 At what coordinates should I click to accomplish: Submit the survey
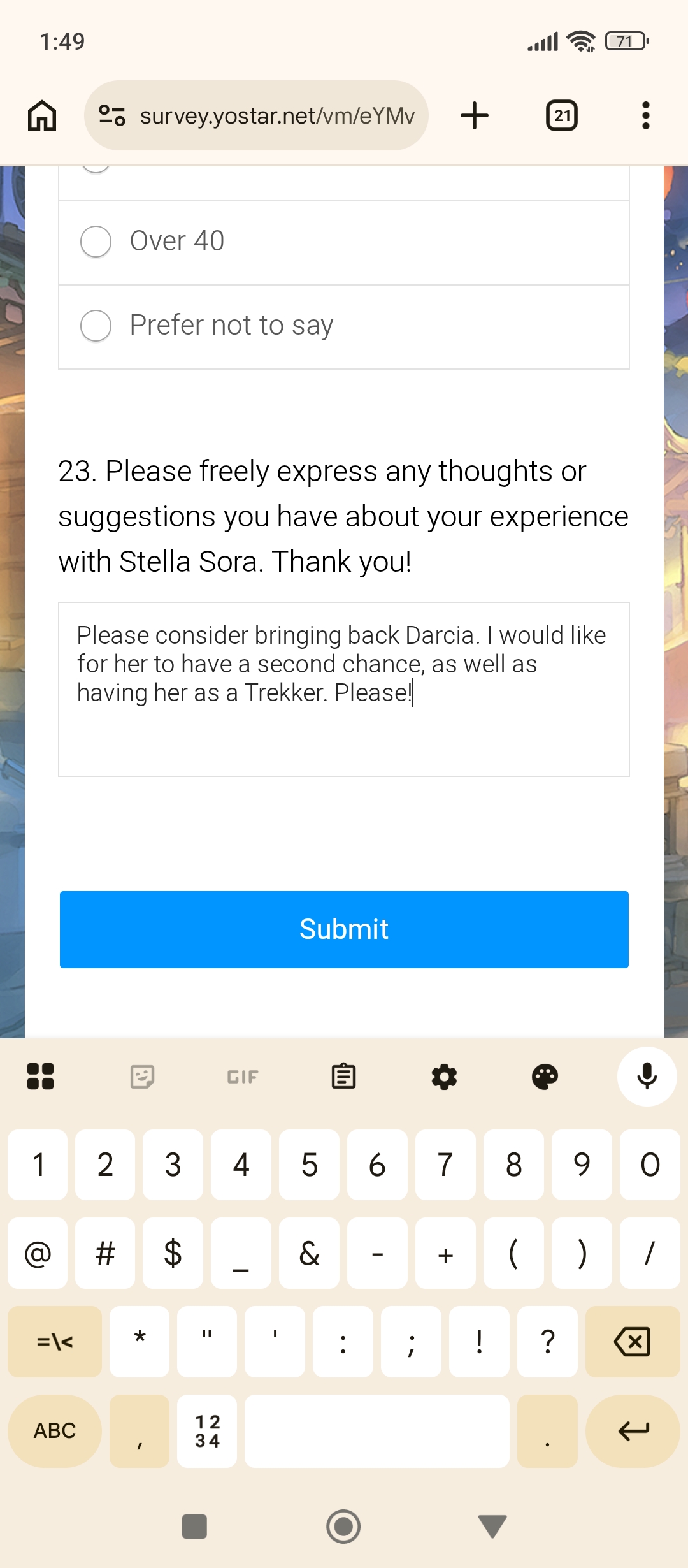(x=344, y=929)
